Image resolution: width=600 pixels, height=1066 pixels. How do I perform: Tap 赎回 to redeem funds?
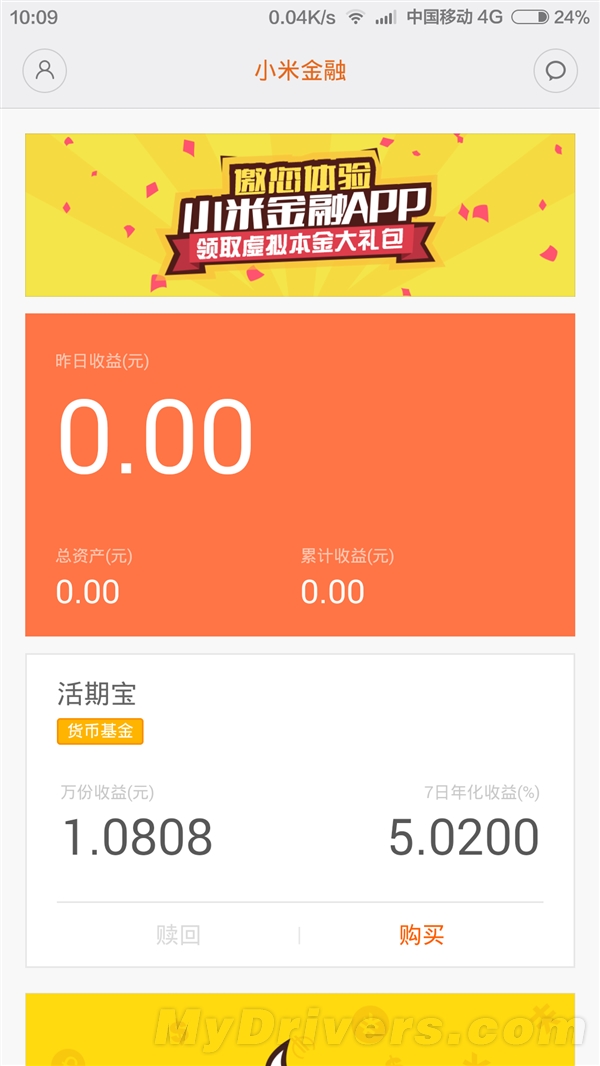[178, 935]
